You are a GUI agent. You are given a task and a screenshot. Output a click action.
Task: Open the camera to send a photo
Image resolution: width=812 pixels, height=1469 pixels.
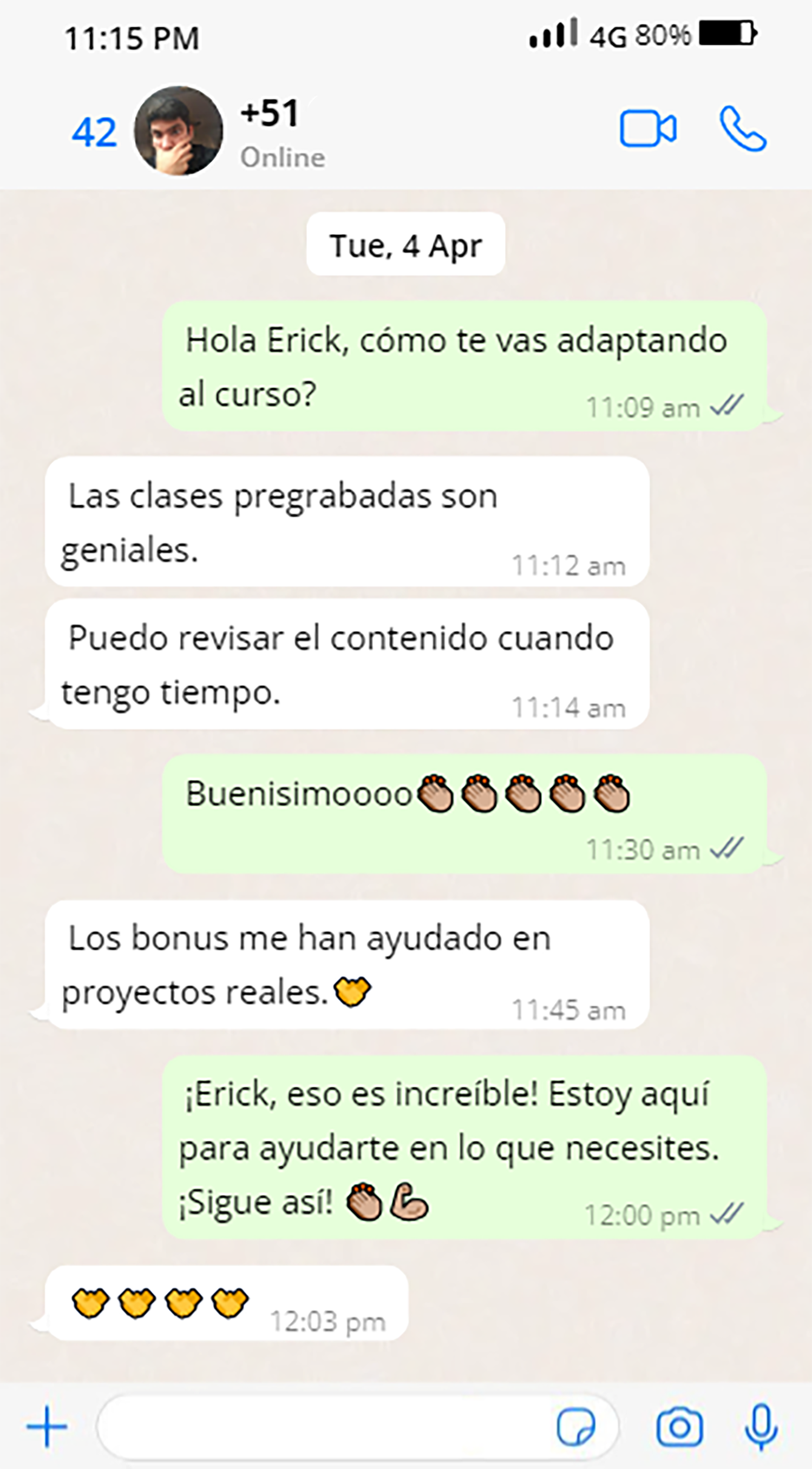click(x=679, y=1427)
